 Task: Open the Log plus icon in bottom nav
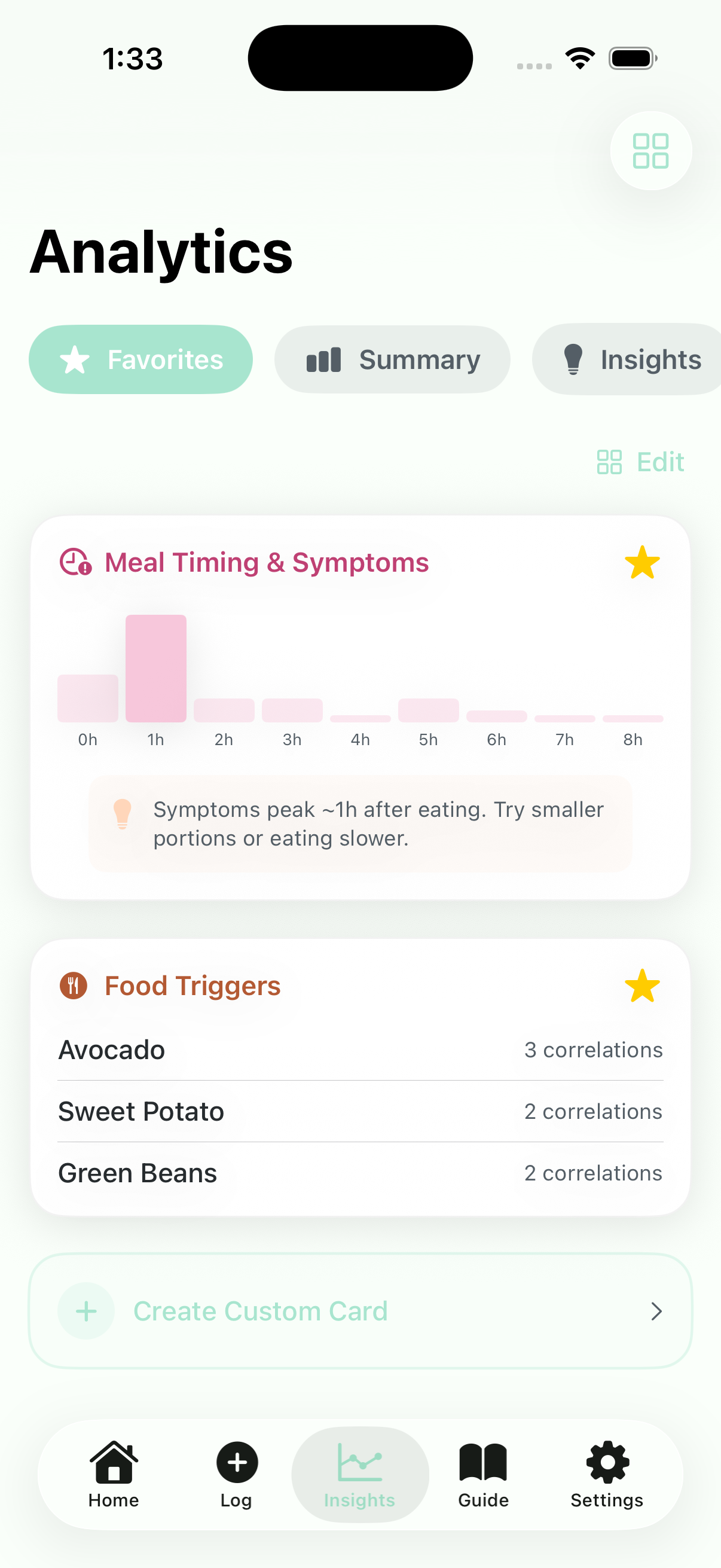[236, 1463]
